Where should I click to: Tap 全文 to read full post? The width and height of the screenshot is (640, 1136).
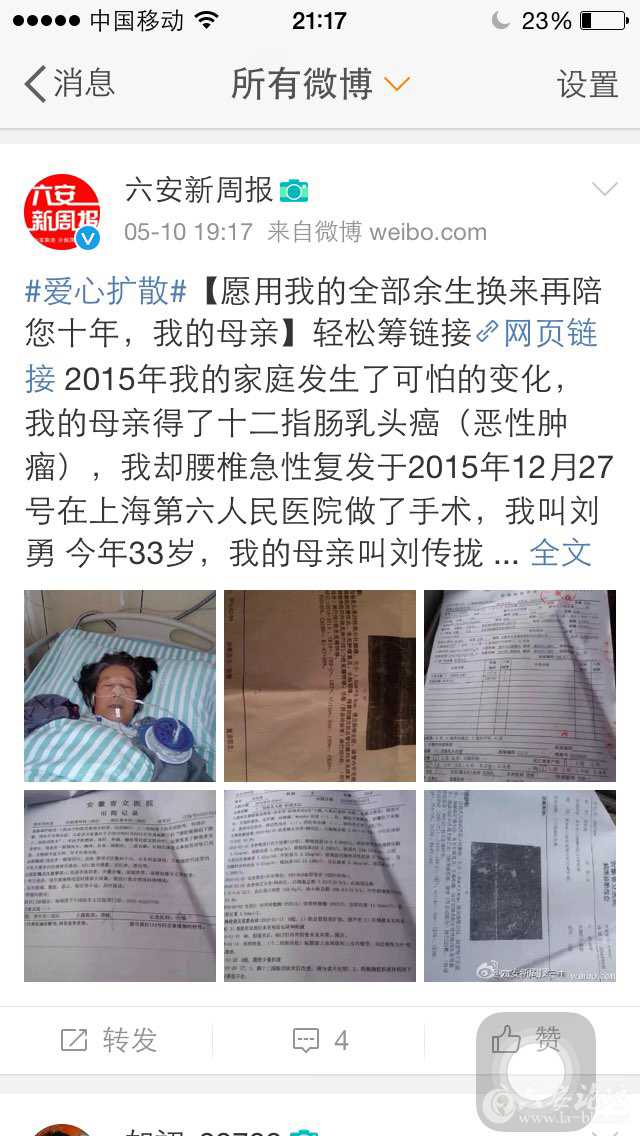560,552
